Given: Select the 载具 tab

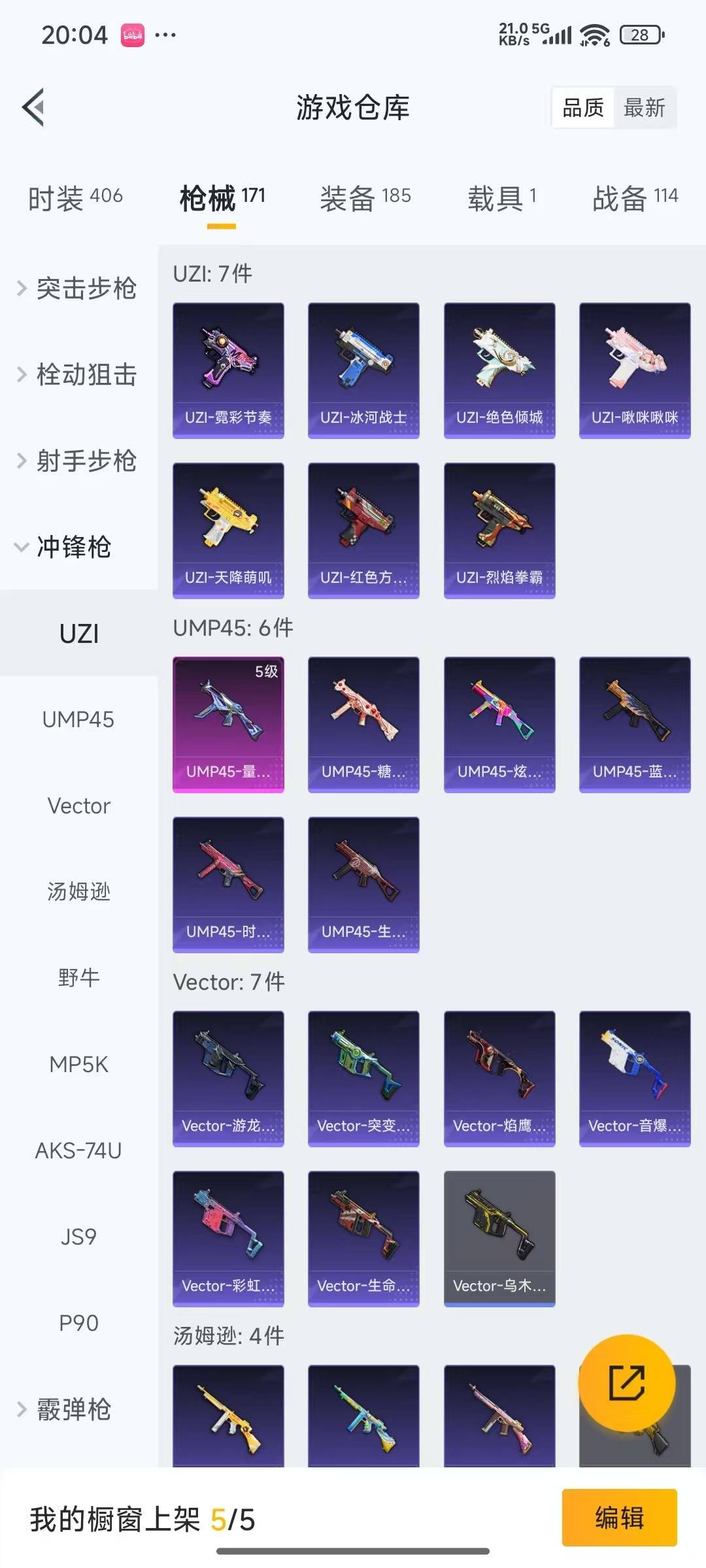Looking at the screenshot, I should coord(502,197).
